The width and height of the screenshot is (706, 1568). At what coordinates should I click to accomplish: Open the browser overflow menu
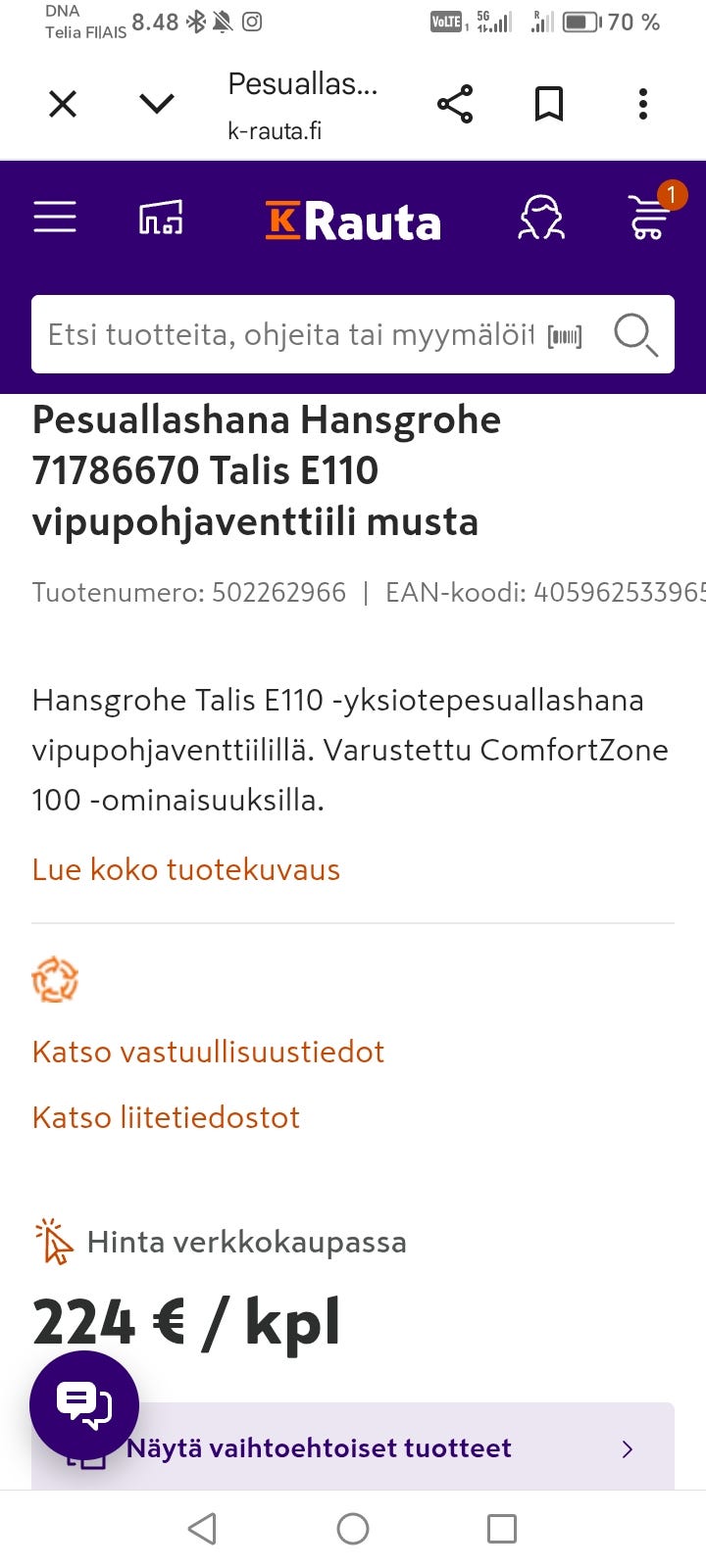point(642,103)
